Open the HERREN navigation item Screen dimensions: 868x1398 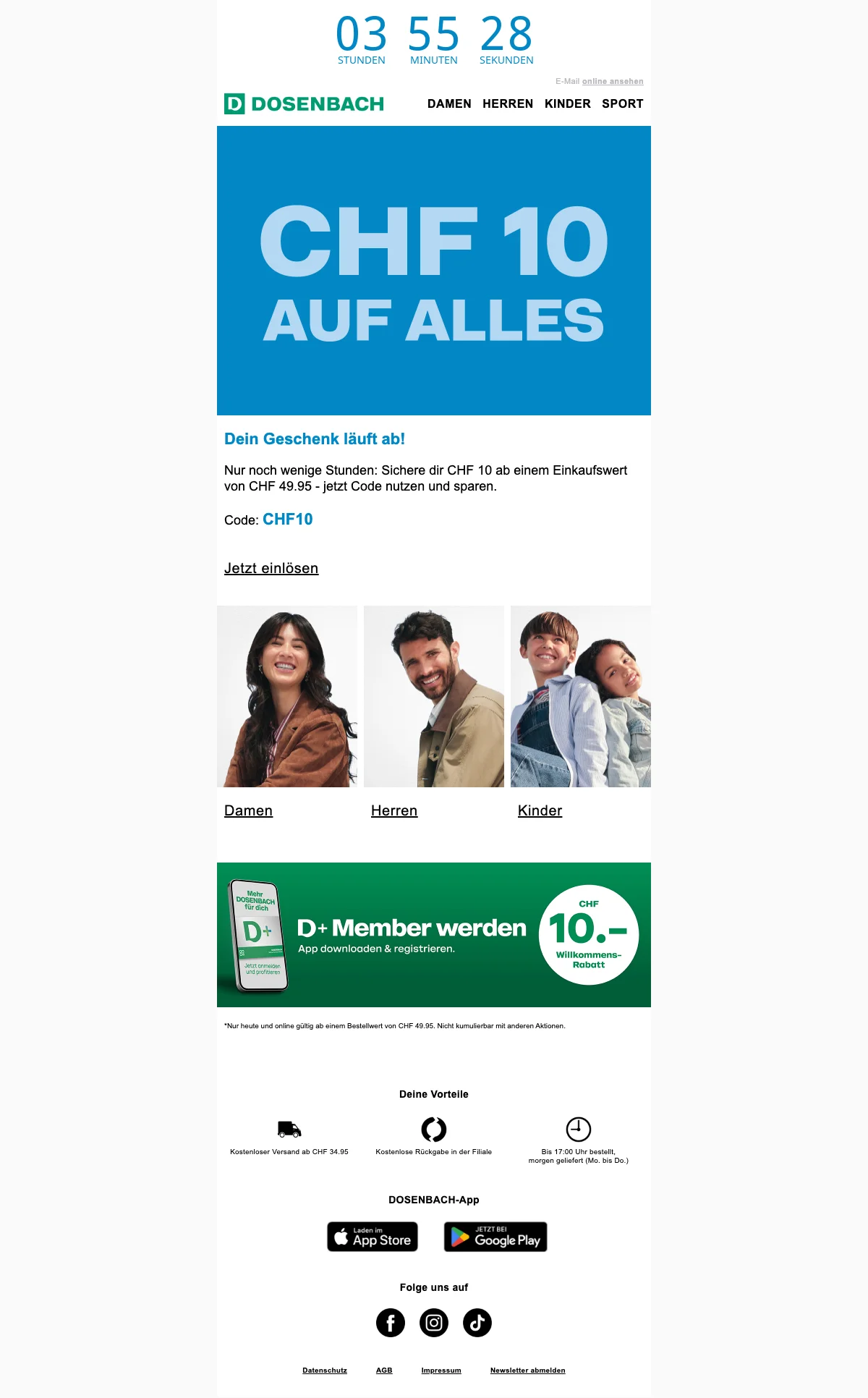(508, 103)
